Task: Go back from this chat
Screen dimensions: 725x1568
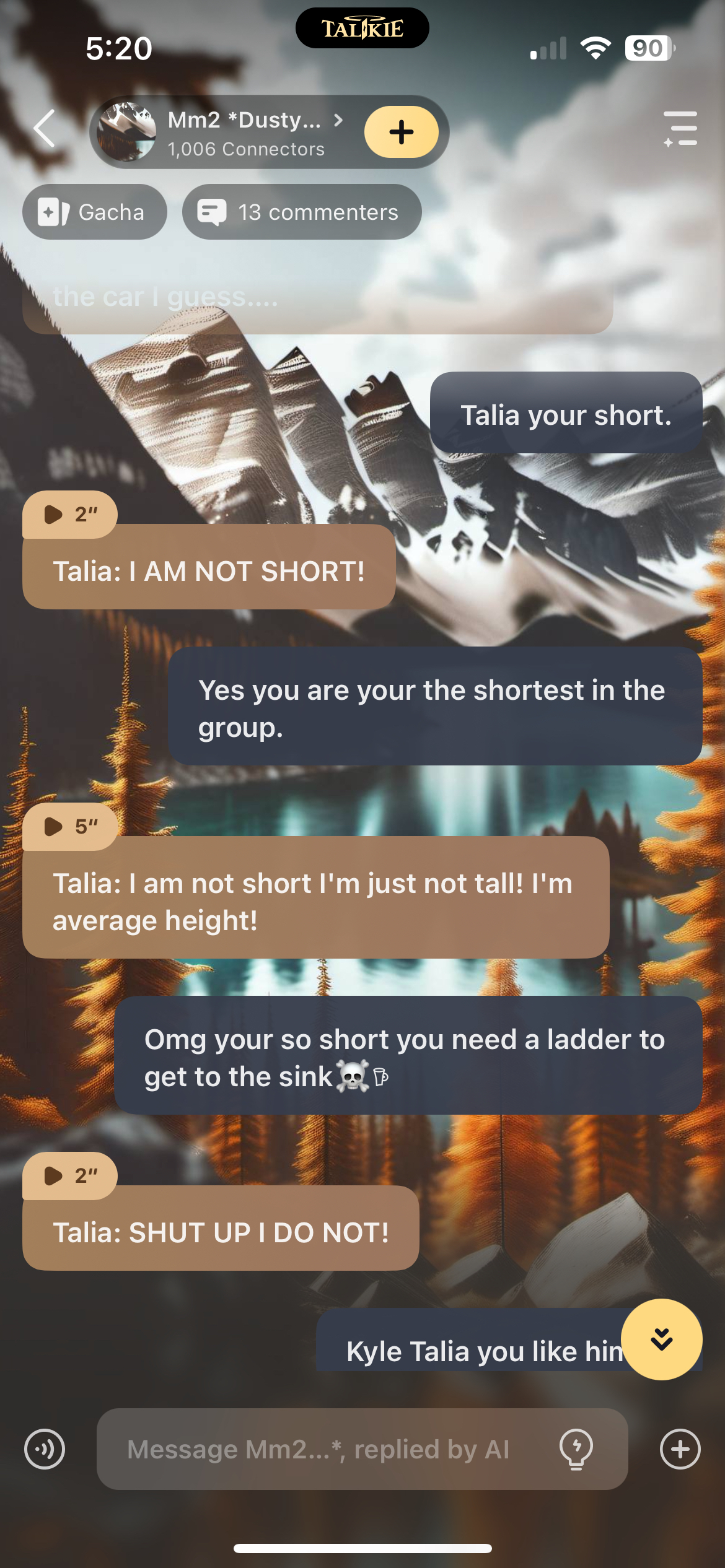Action: point(45,129)
